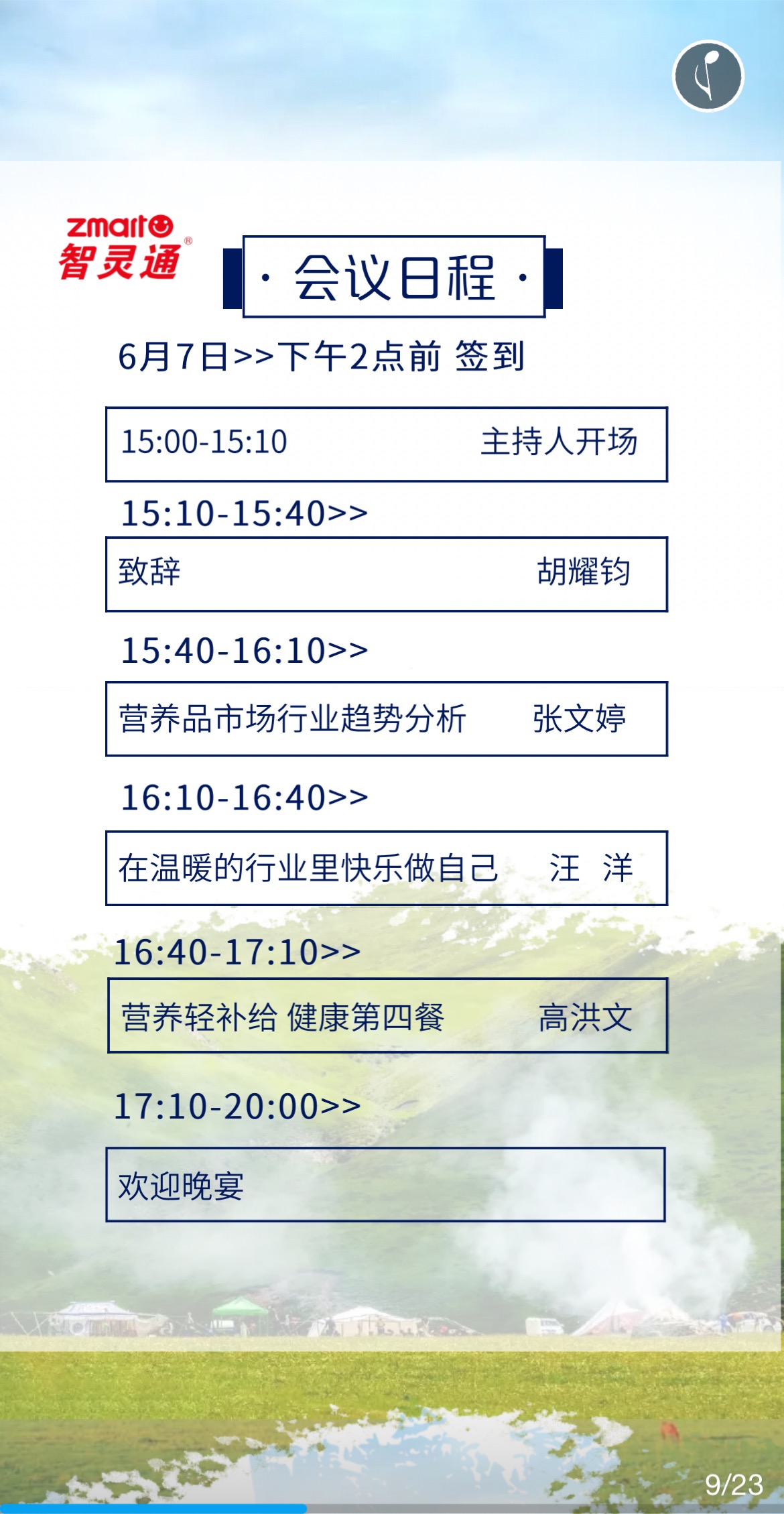The width and height of the screenshot is (784, 1514).
Task: Toggle the background music icon
Action: point(708,76)
